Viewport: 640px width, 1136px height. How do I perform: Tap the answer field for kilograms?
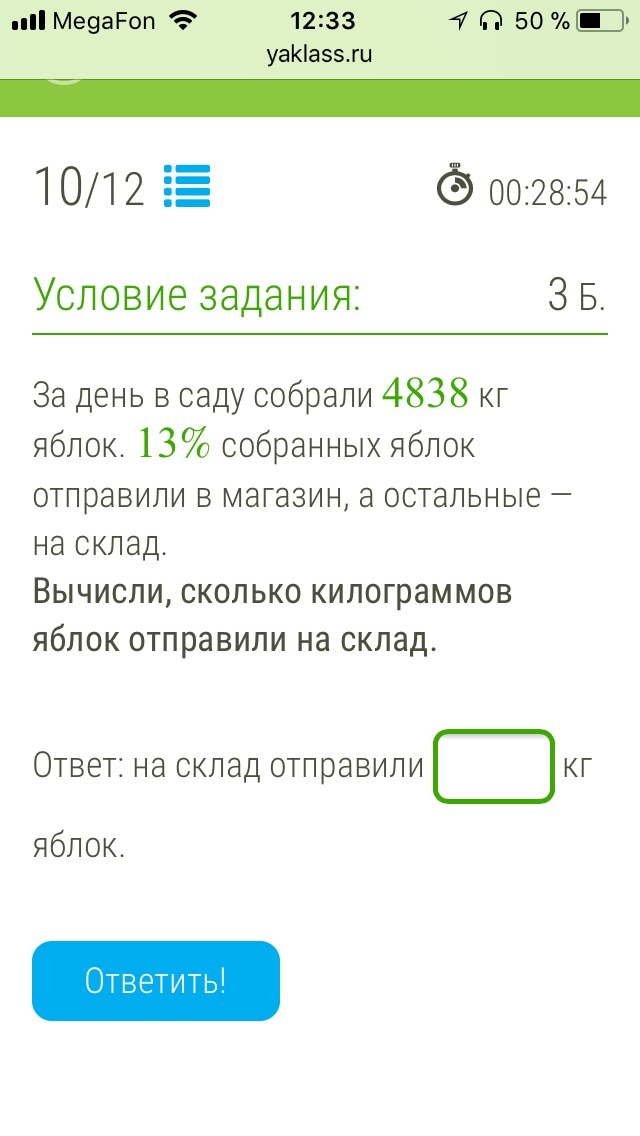[493, 767]
